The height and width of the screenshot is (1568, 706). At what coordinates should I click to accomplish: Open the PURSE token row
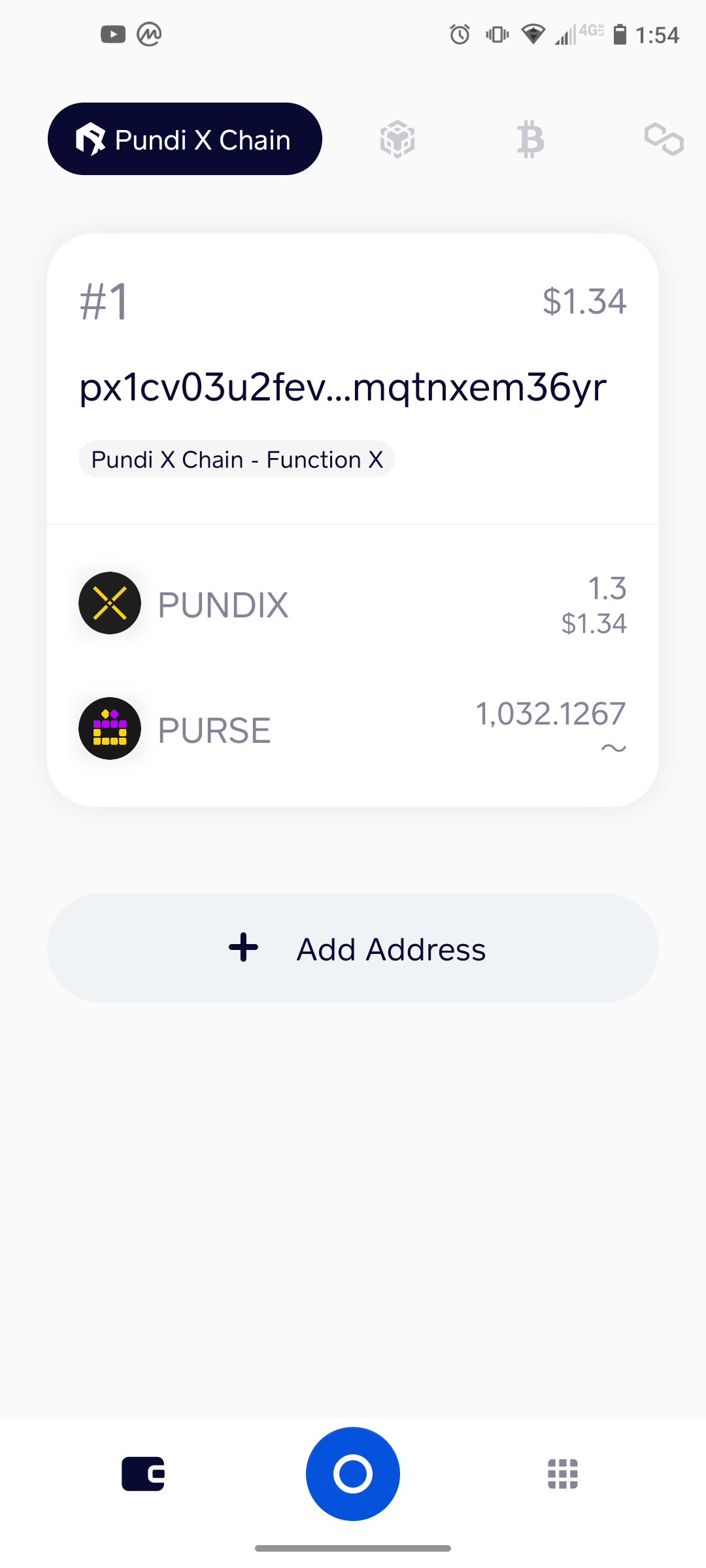pos(353,729)
